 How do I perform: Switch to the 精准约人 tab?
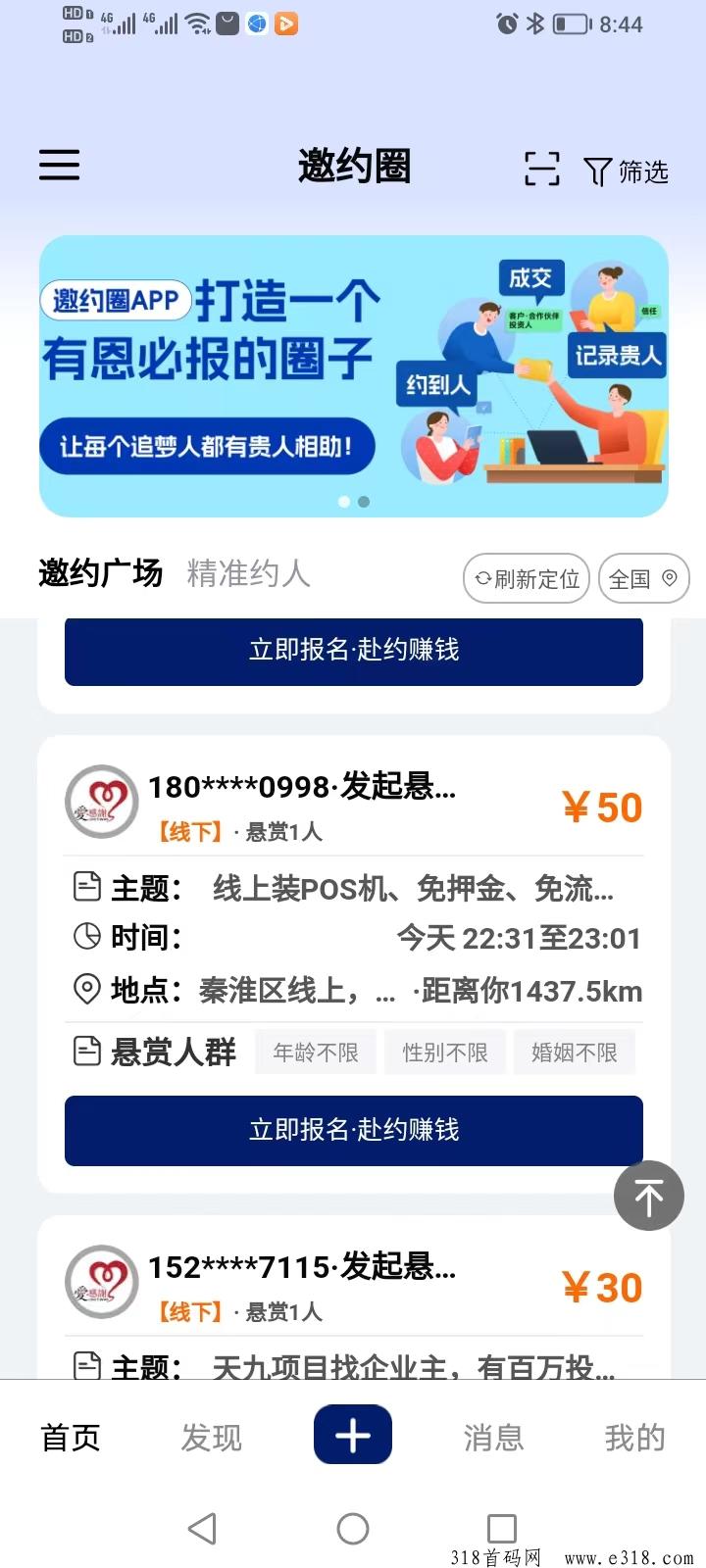[248, 573]
